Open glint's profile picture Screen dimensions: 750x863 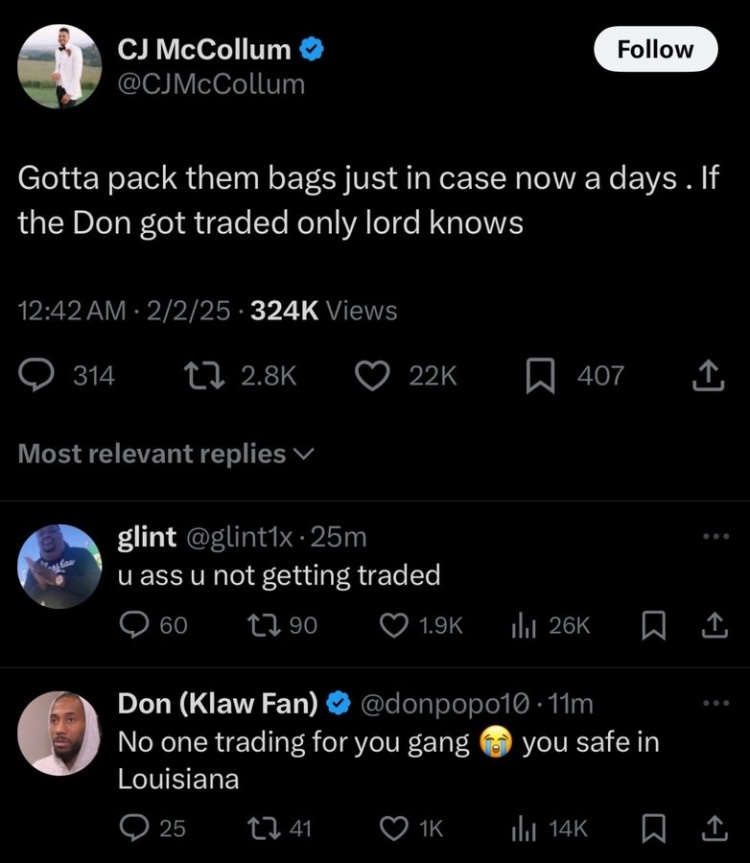[61, 565]
